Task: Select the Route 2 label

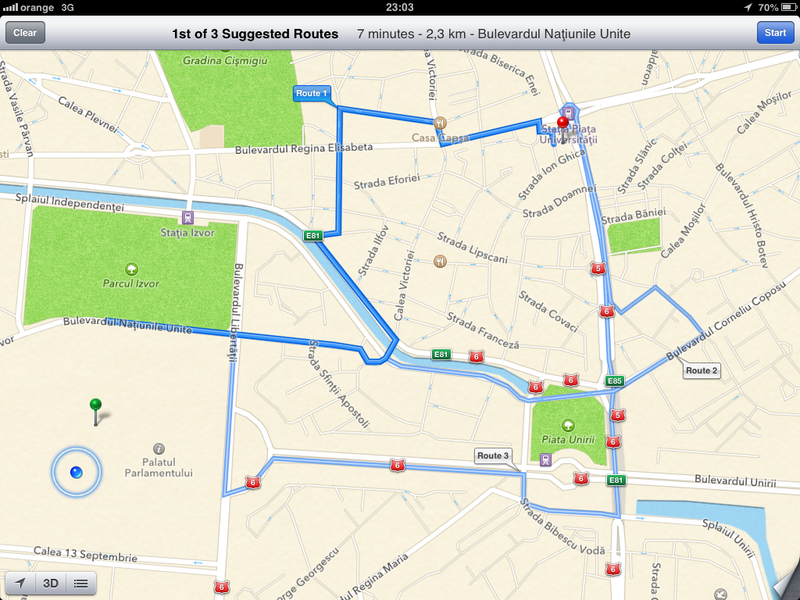Action: coord(701,370)
